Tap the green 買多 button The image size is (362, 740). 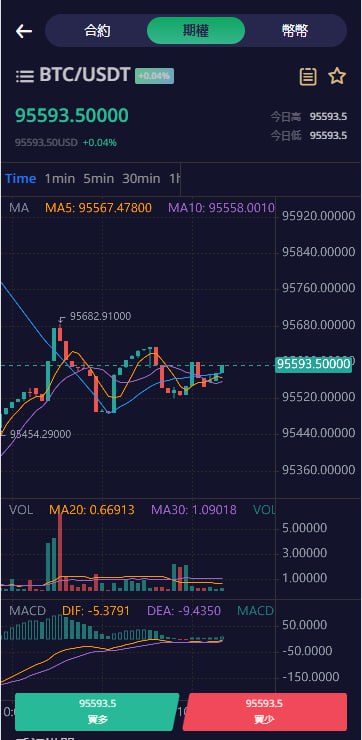click(97, 712)
